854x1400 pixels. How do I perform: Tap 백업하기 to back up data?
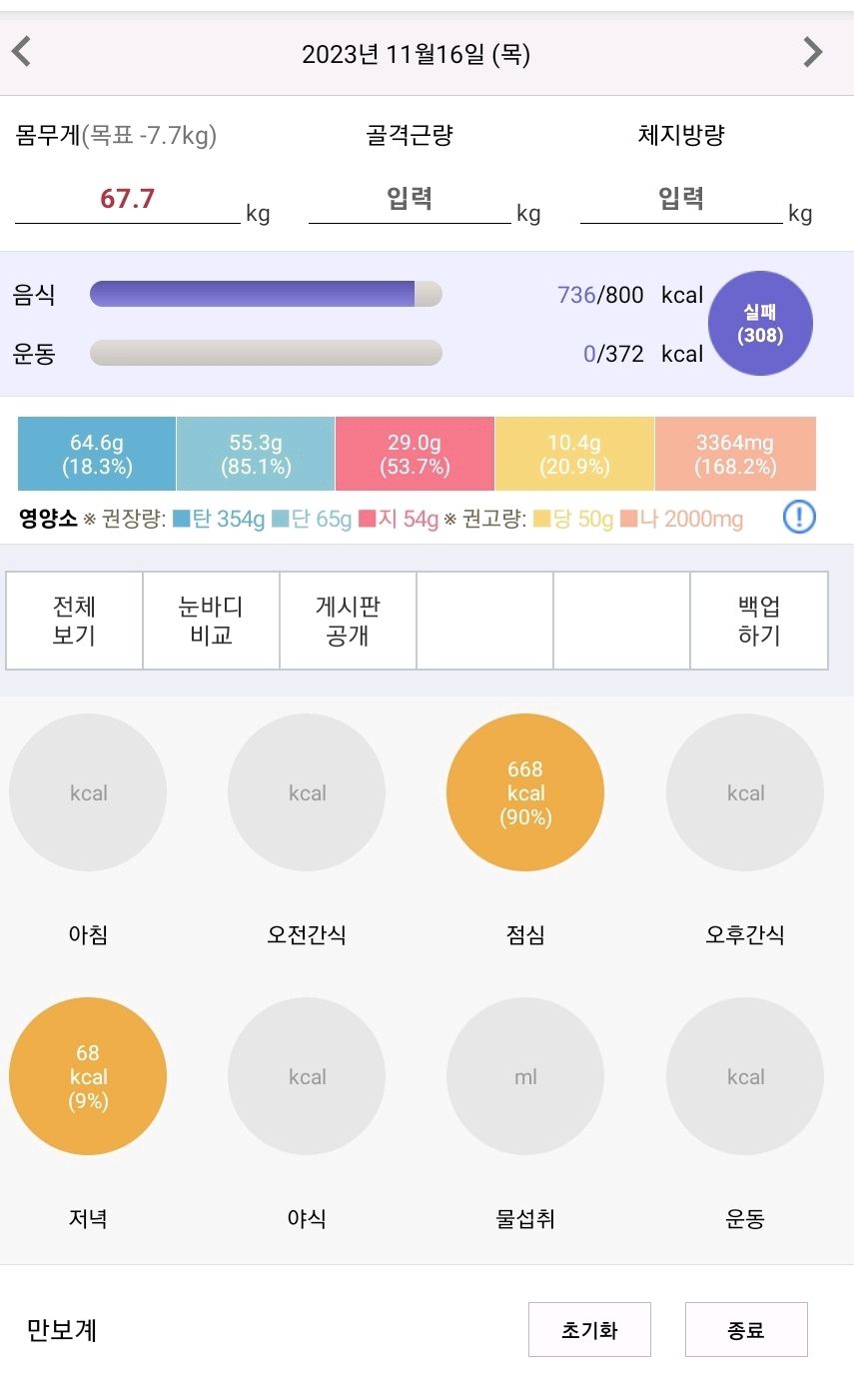click(x=759, y=621)
